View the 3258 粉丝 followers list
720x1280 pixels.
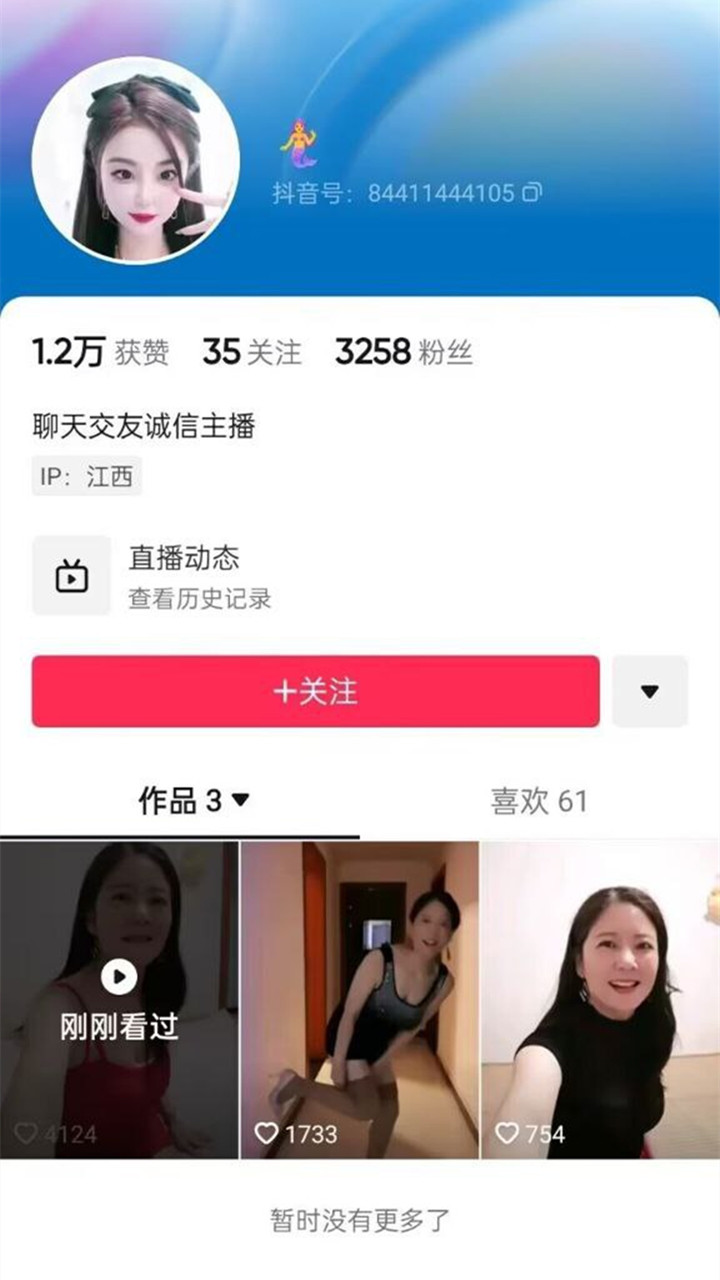point(403,352)
